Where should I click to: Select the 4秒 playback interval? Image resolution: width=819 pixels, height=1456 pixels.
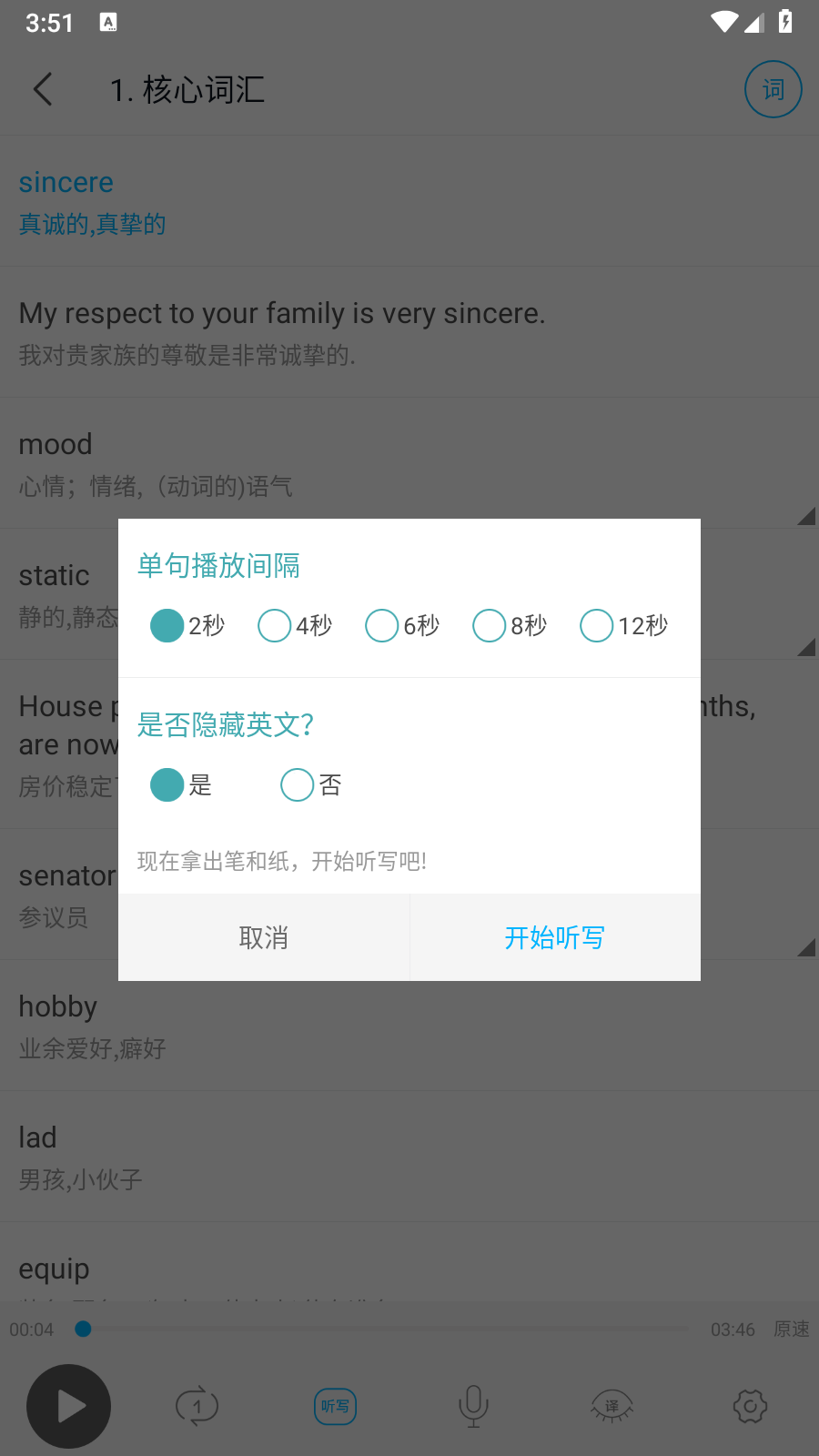(295, 625)
